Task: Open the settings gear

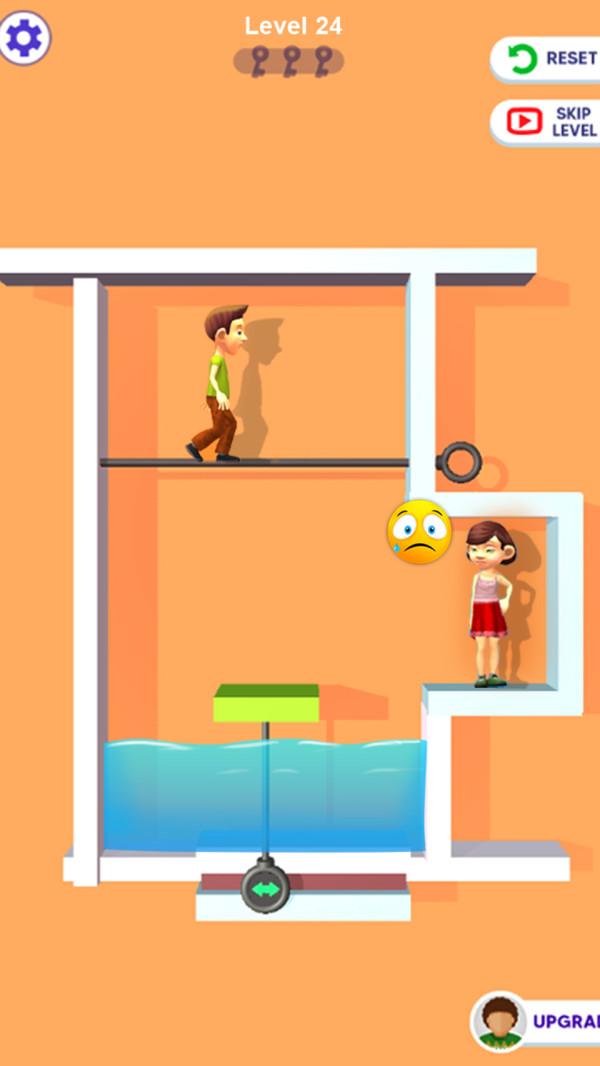Action: coord(24,38)
